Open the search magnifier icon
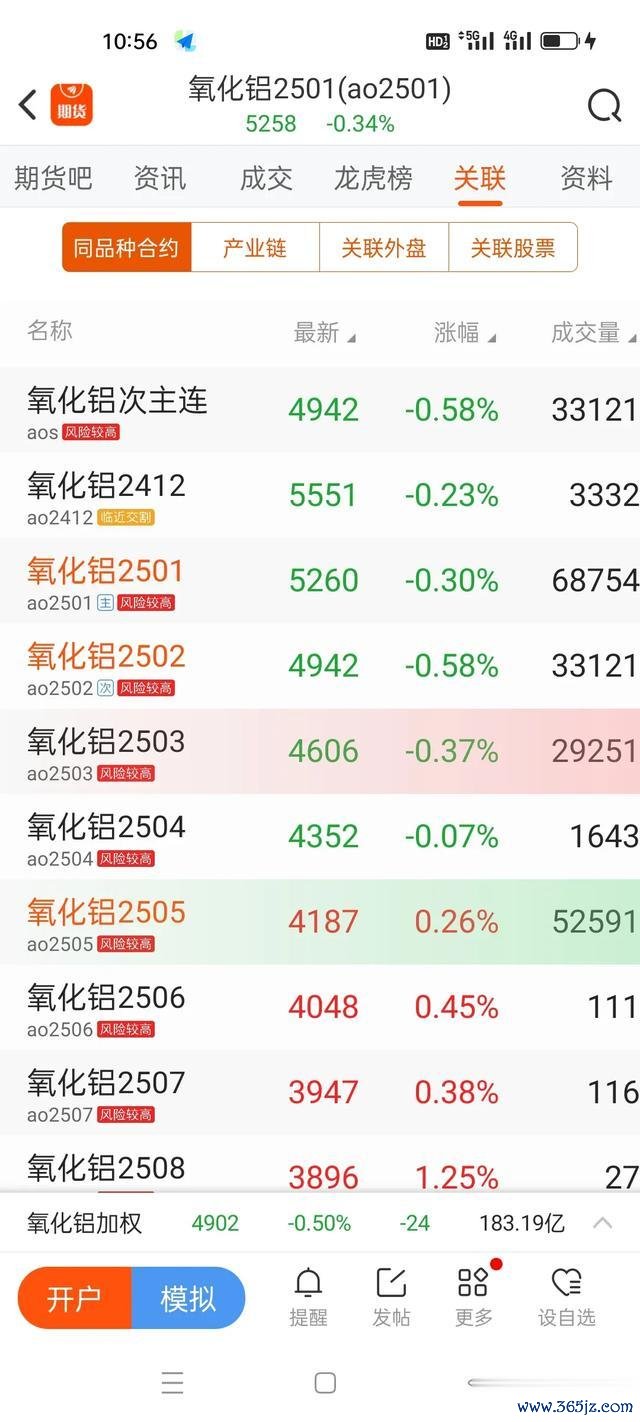Screen dimensions: 640x1422 click(604, 104)
